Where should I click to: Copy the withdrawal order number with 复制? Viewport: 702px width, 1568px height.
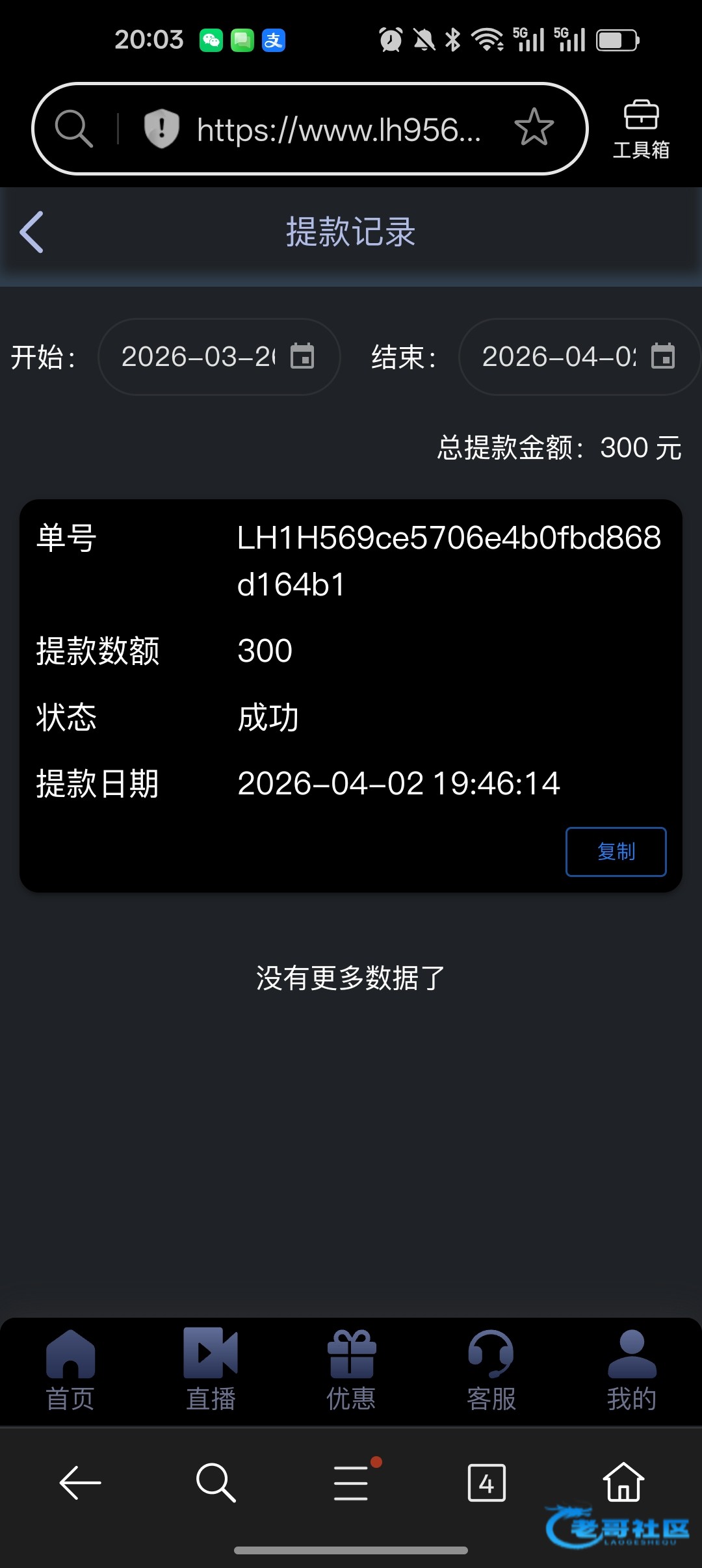click(616, 852)
